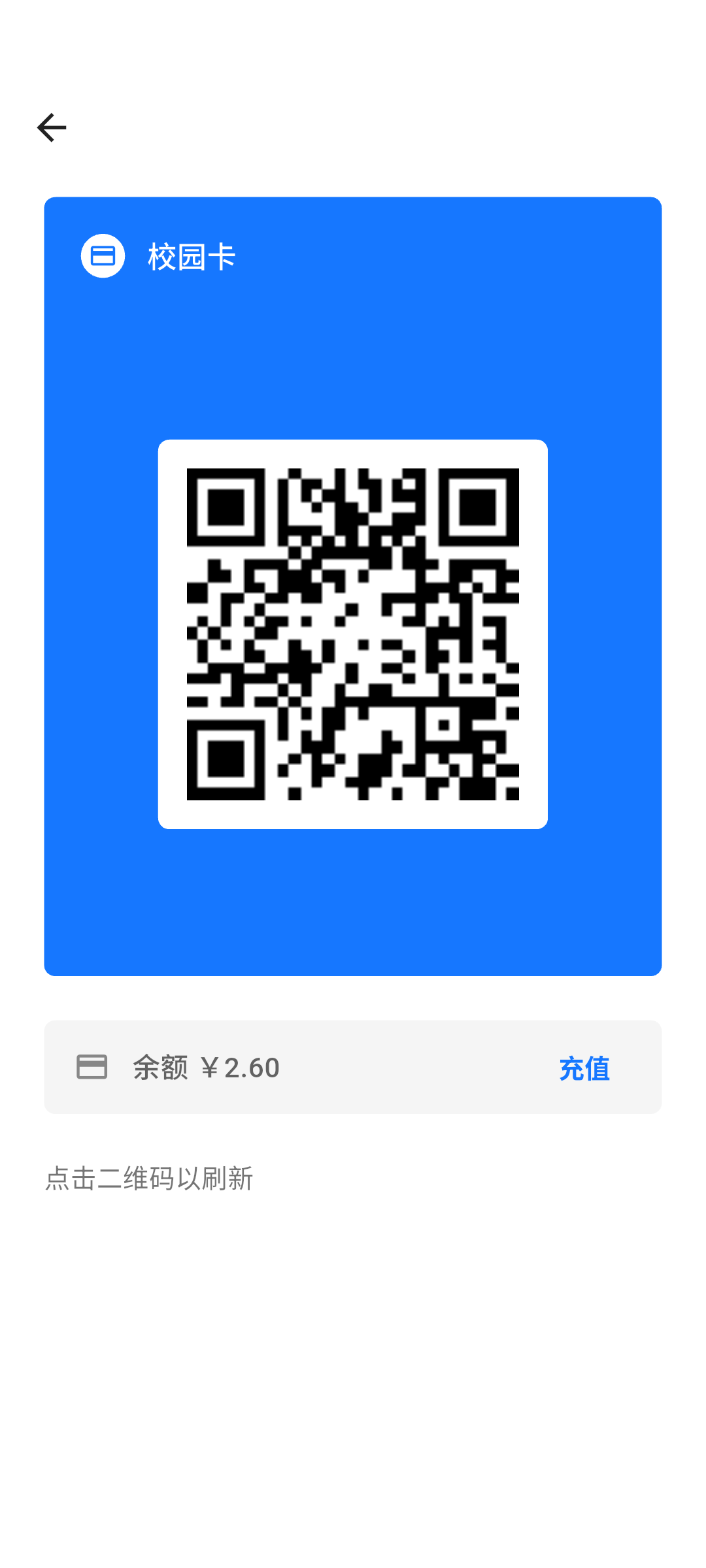
Task: Refresh payment code by tapping the QR image
Action: click(353, 634)
